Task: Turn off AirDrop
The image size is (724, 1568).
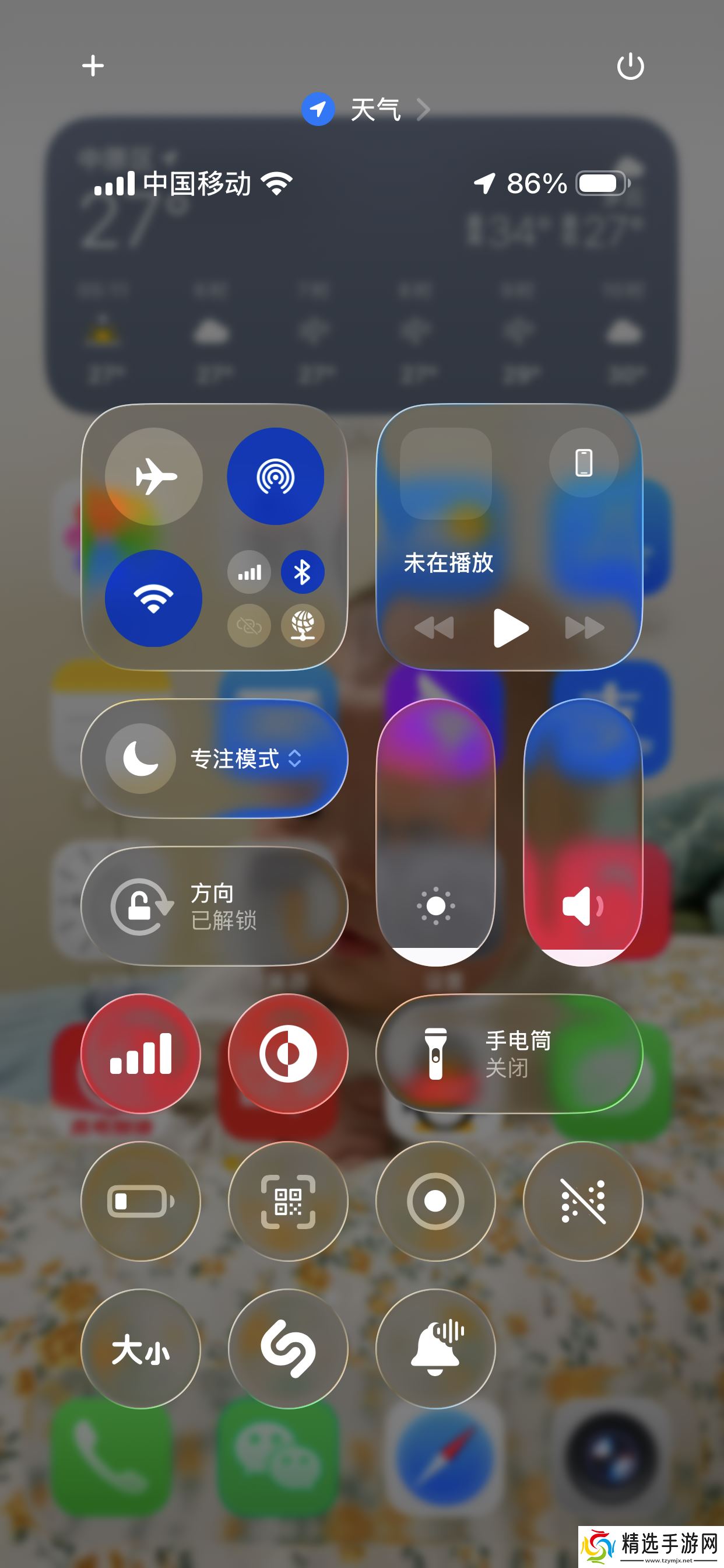Action: (276, 477)
